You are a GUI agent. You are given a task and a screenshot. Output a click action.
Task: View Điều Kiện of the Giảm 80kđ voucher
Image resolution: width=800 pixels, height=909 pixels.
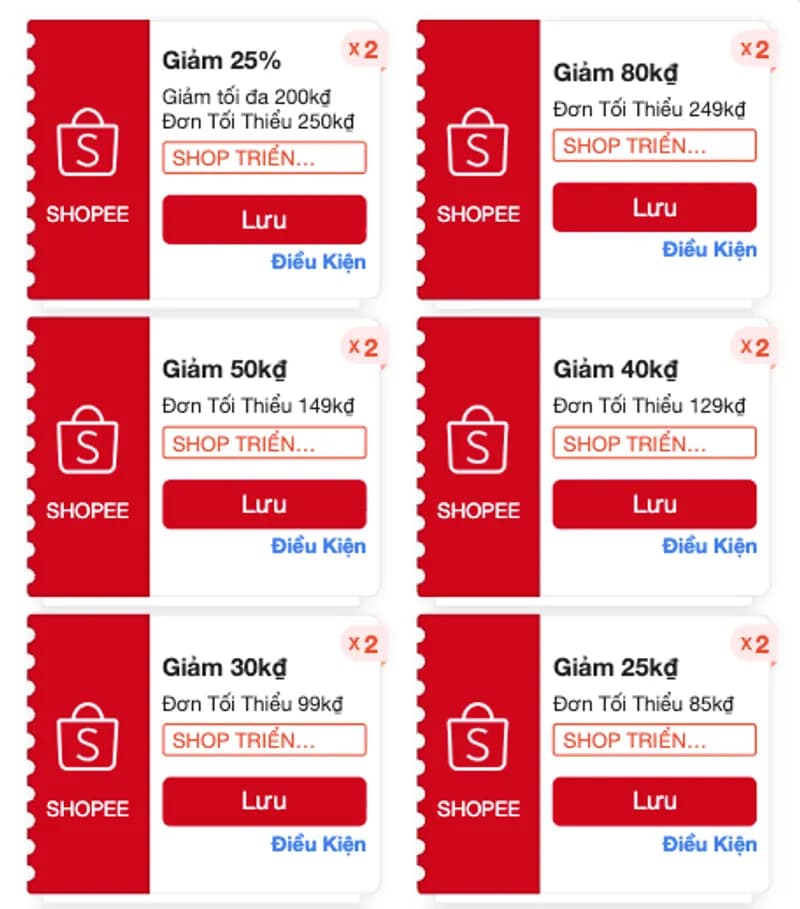709,249
